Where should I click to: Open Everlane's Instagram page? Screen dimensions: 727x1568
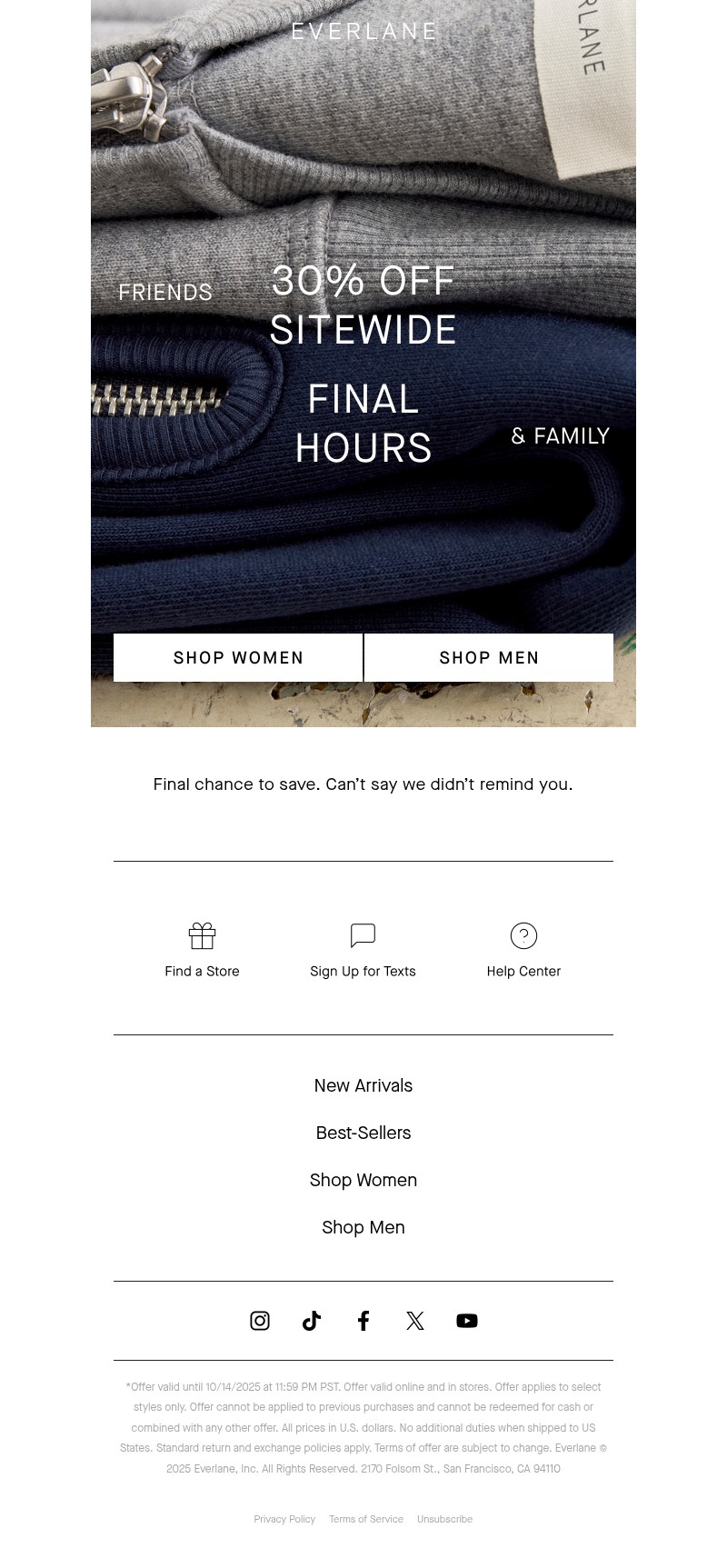coord(260,1321)
